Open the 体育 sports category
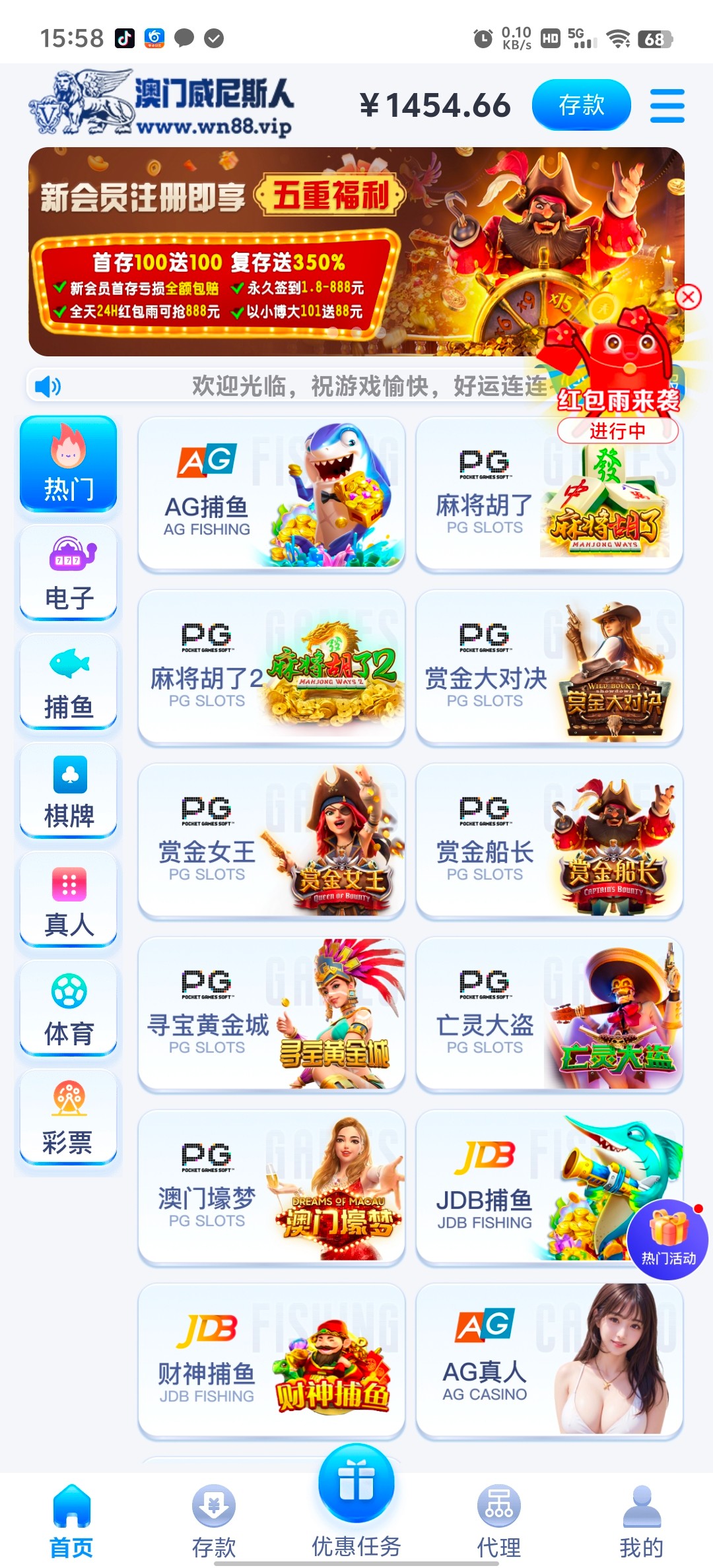Screen dimensions: 713x1568 tap(68, 1008)
